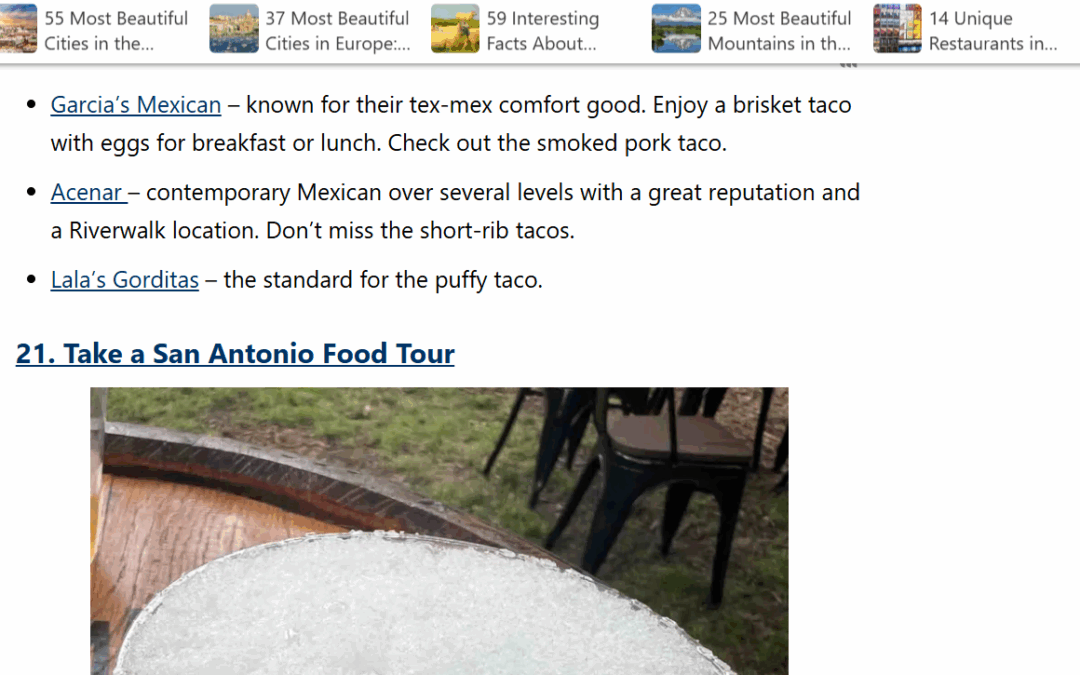The width and height of the screenshot is (1080, 675).
Task: Open the Acenar restaurant link
Action: (86, 192)
